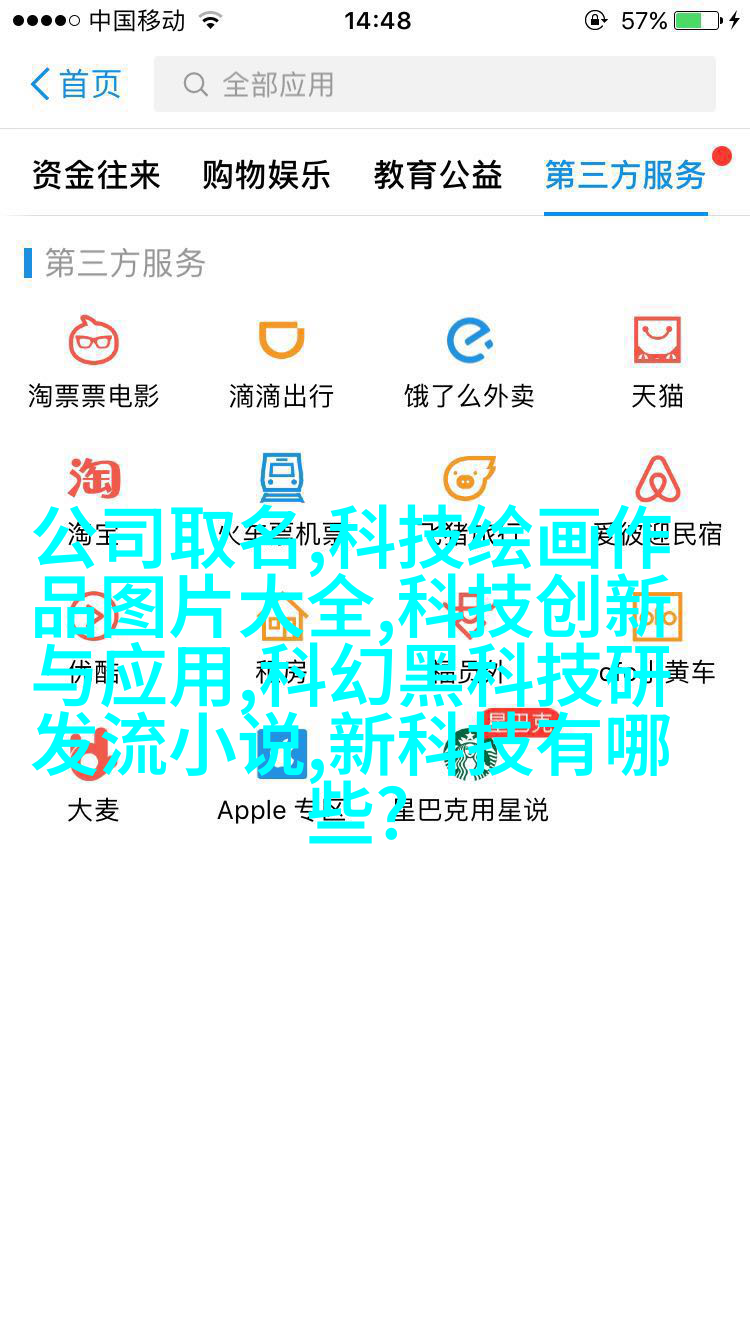Switch to the 资金往来 tab
Viewport: 750px width, 1334px height.
[96, 175]
